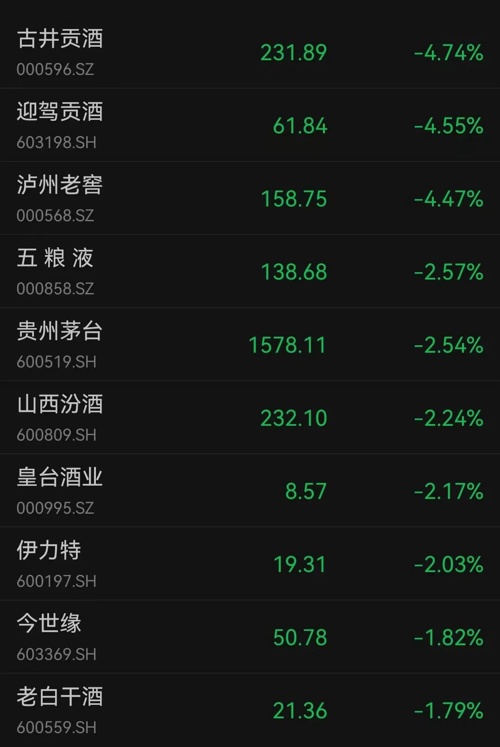Tap the 山西汾酒 stock entry
Image resolution: width=500 pixels, height=747 pixels.
(x=250, y=417)
